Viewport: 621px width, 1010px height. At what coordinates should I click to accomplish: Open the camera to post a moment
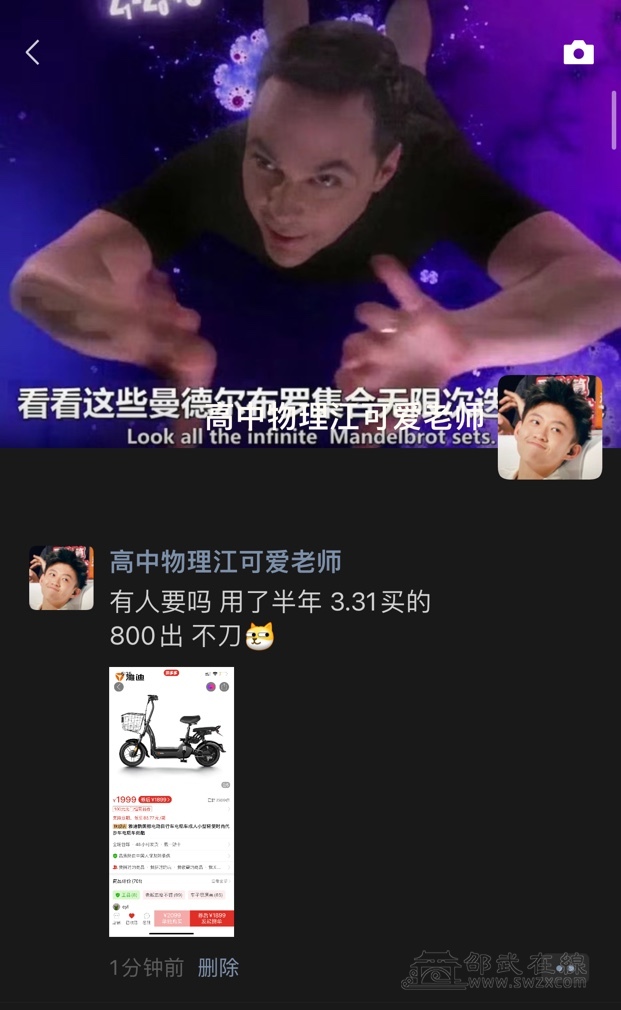click(x=578, y=53)
